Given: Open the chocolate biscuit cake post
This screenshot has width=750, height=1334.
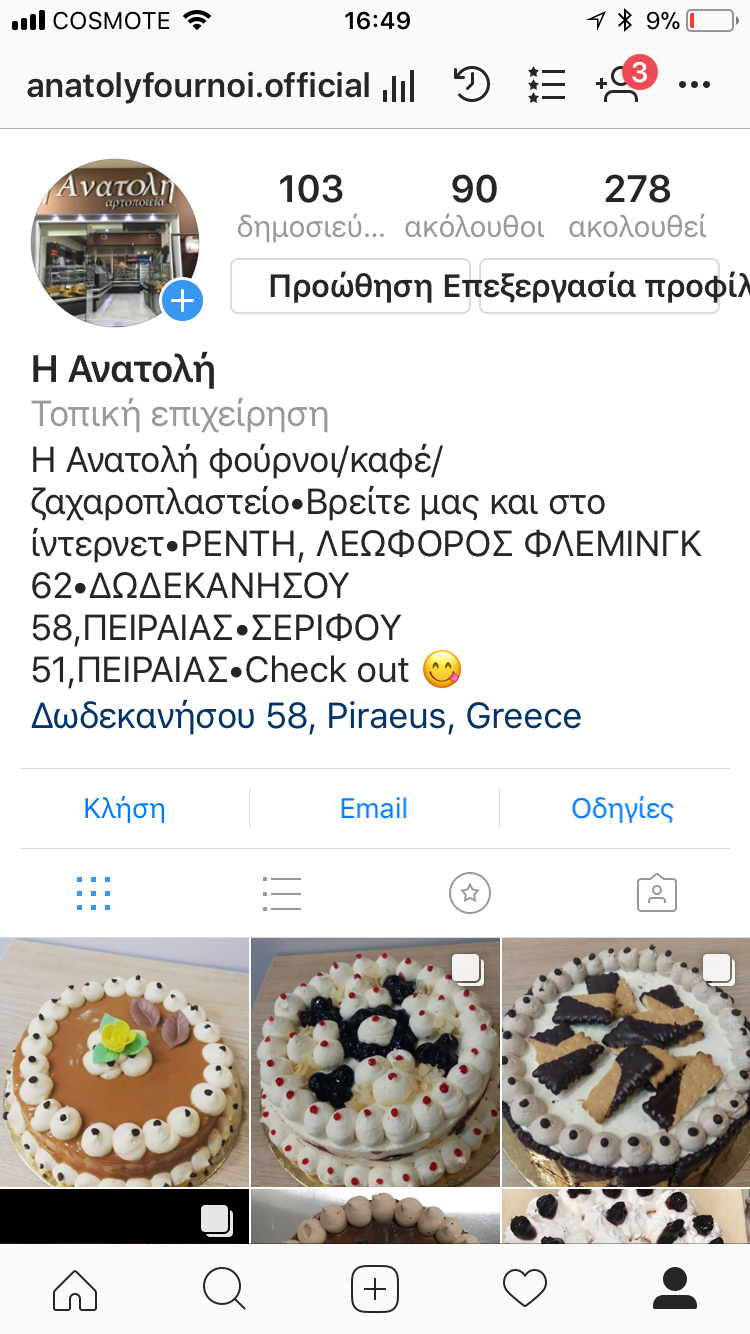Looking at the screenshot, I should [626, 1062].
